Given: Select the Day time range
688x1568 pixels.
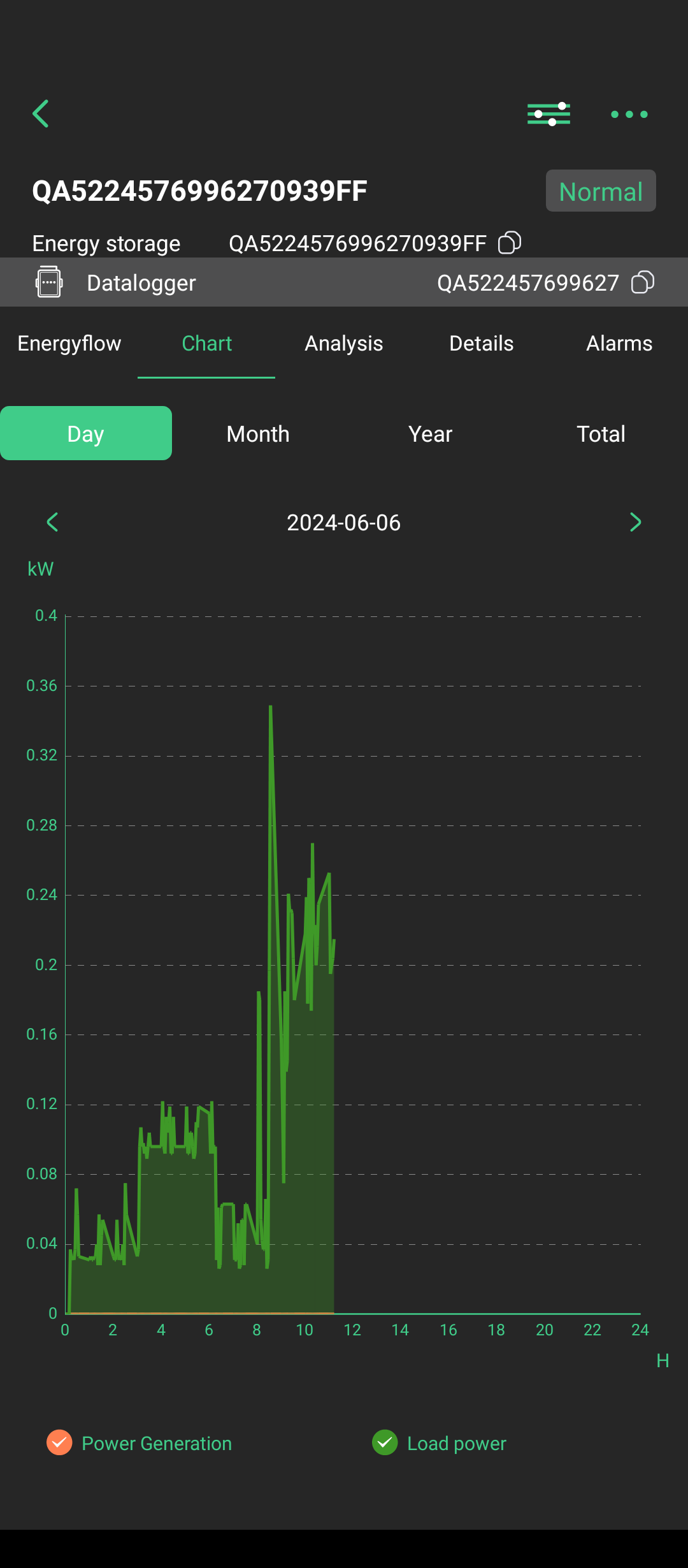Looking at the screenshot, I should 86,433.
